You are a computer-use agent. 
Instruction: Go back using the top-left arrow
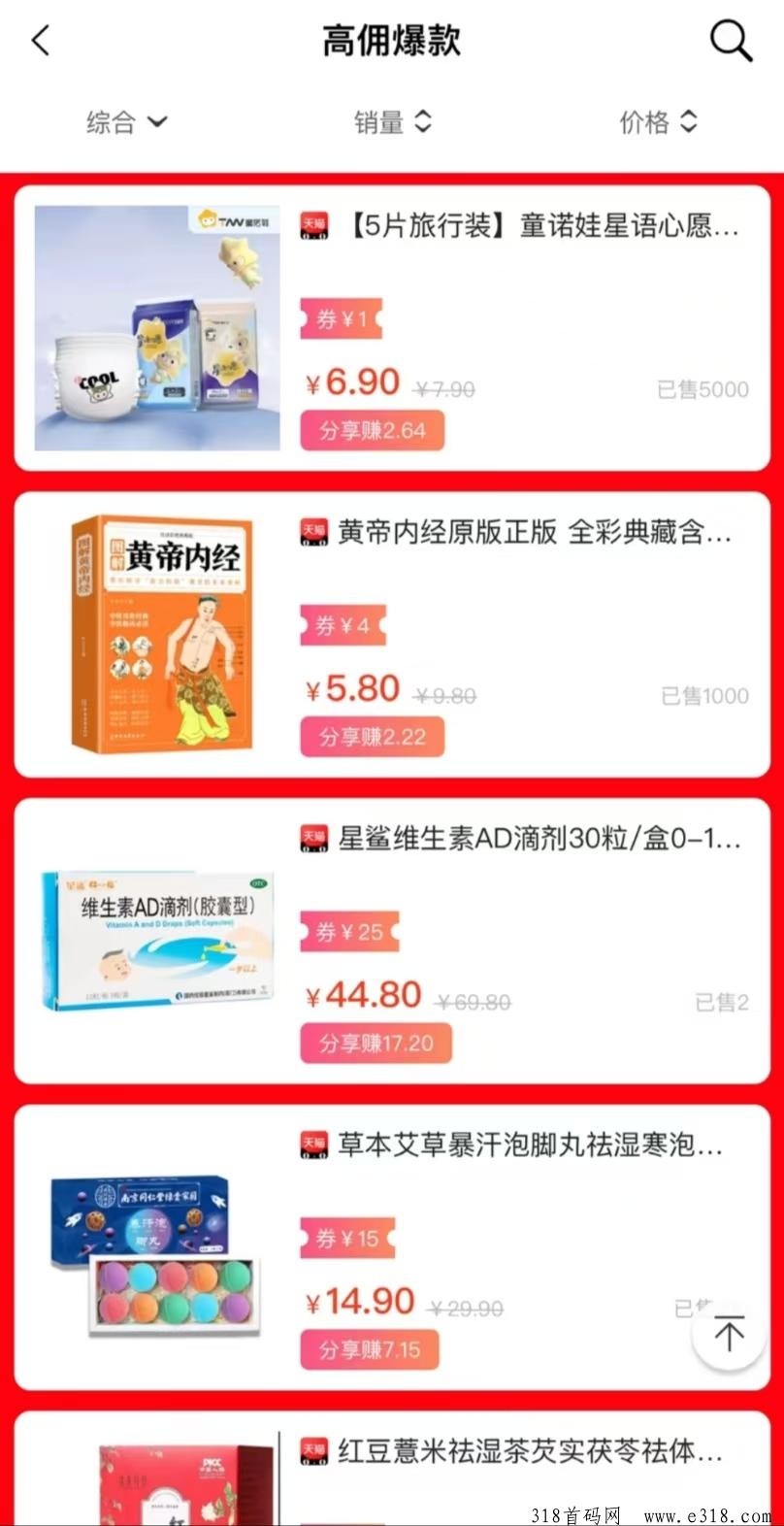point(41,41)
